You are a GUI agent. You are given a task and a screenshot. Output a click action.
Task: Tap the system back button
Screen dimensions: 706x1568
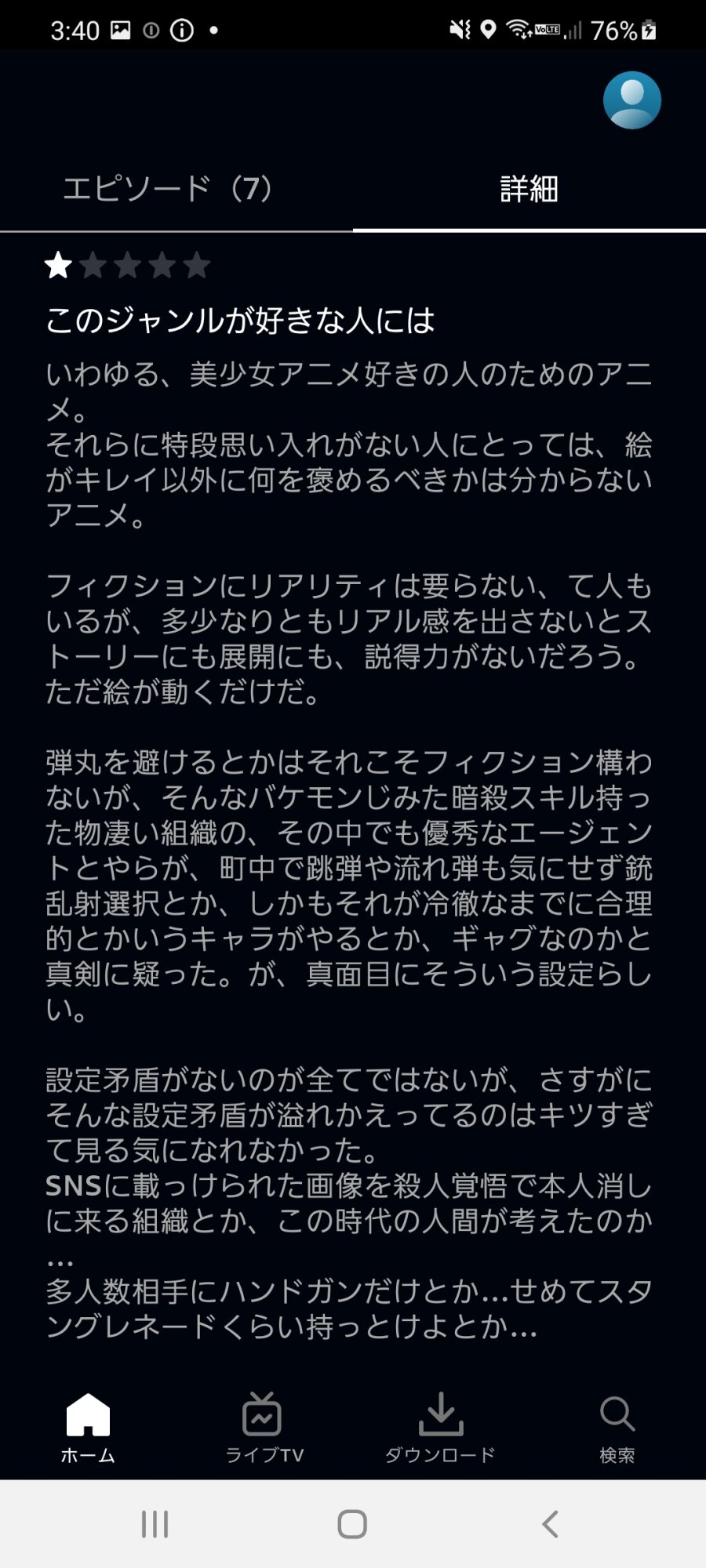550,1524
